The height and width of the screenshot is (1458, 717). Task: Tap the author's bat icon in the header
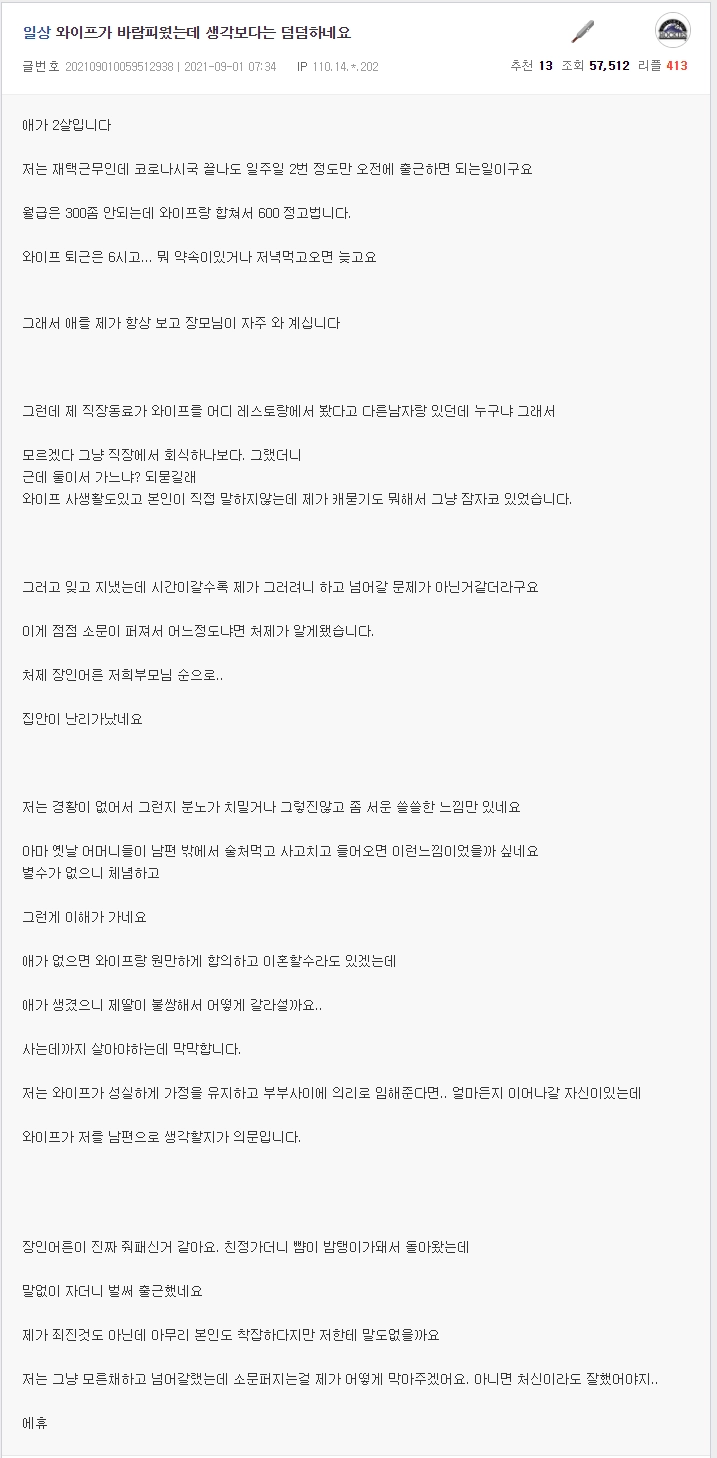coord(583,31)
